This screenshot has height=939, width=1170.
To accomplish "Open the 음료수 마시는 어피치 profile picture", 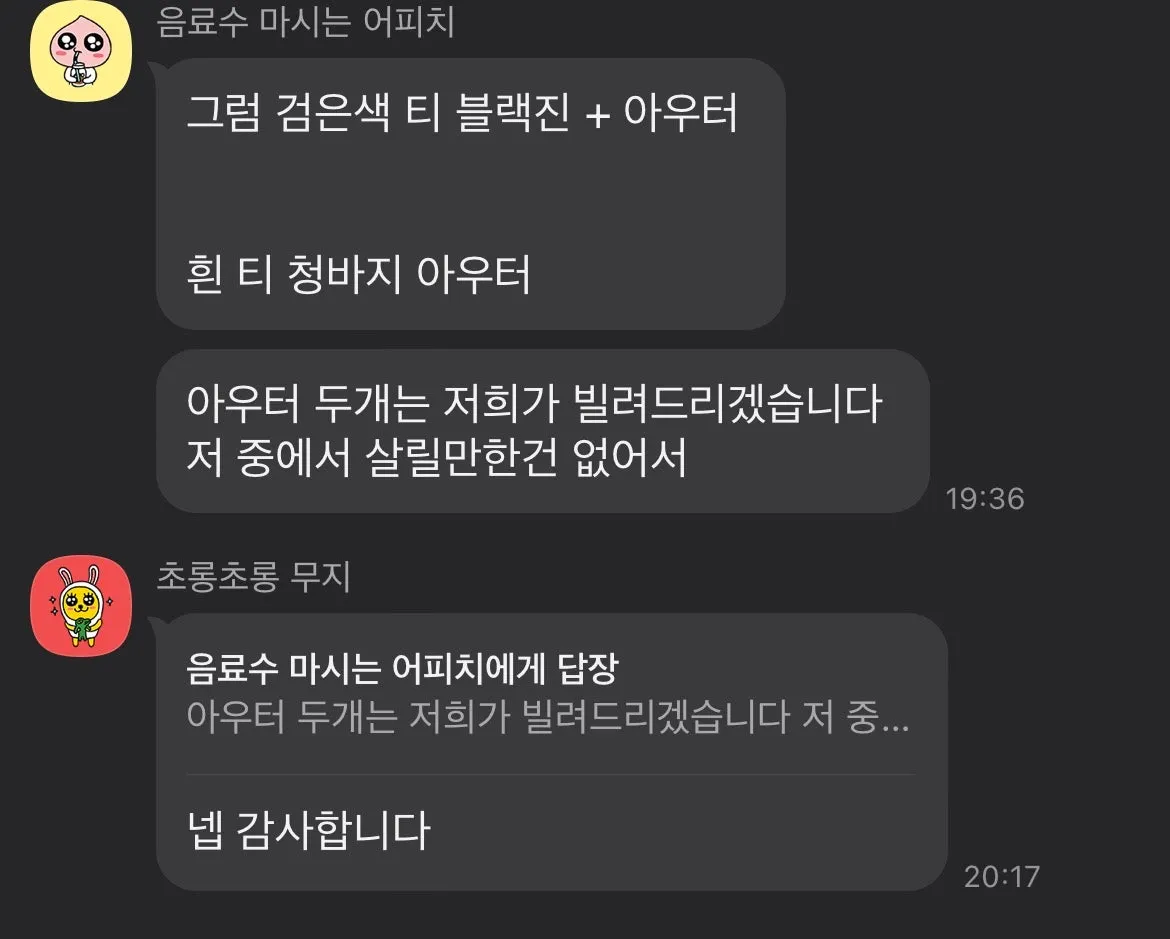I will pyautogui.click(x=82, y=52).
